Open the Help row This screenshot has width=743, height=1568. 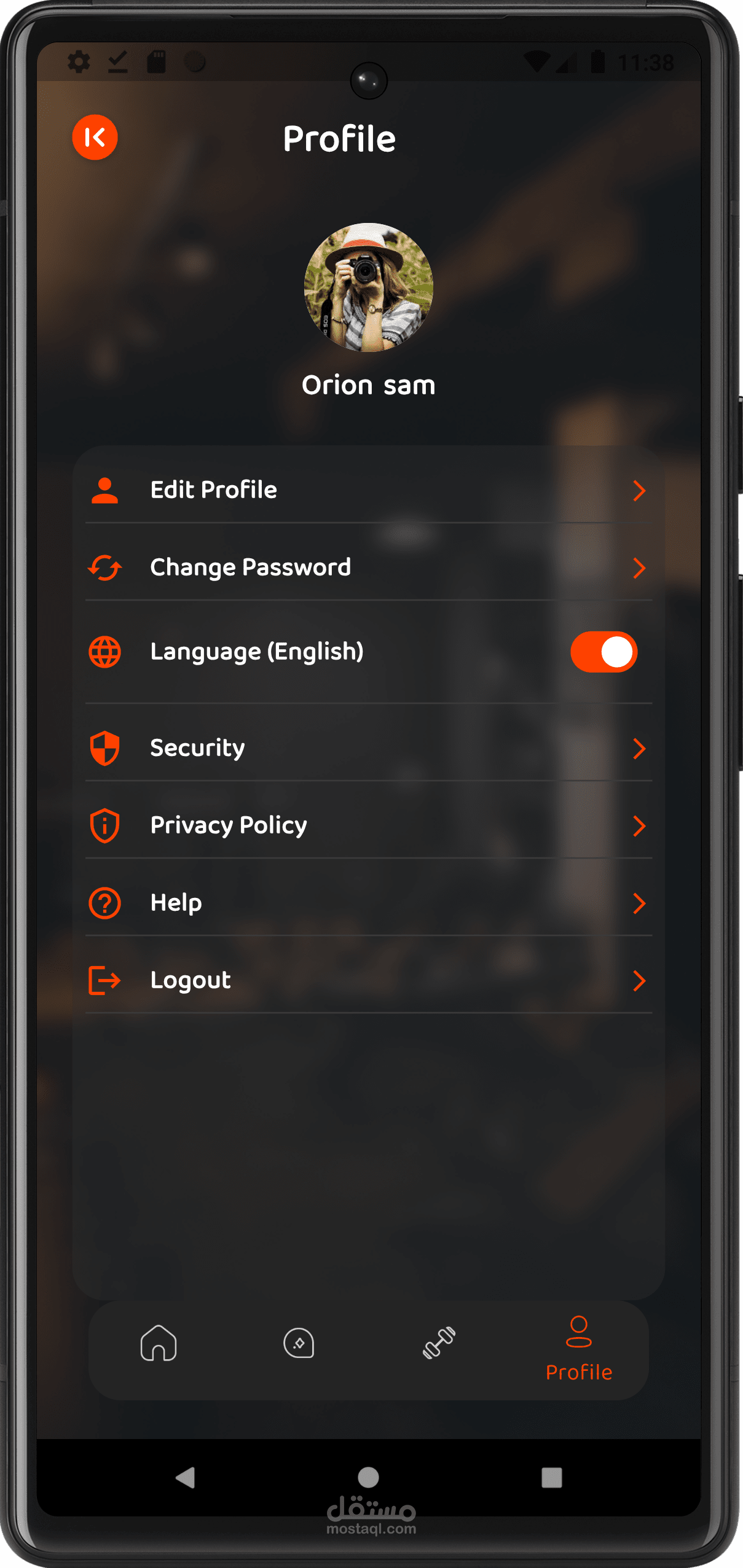point(369,903)
